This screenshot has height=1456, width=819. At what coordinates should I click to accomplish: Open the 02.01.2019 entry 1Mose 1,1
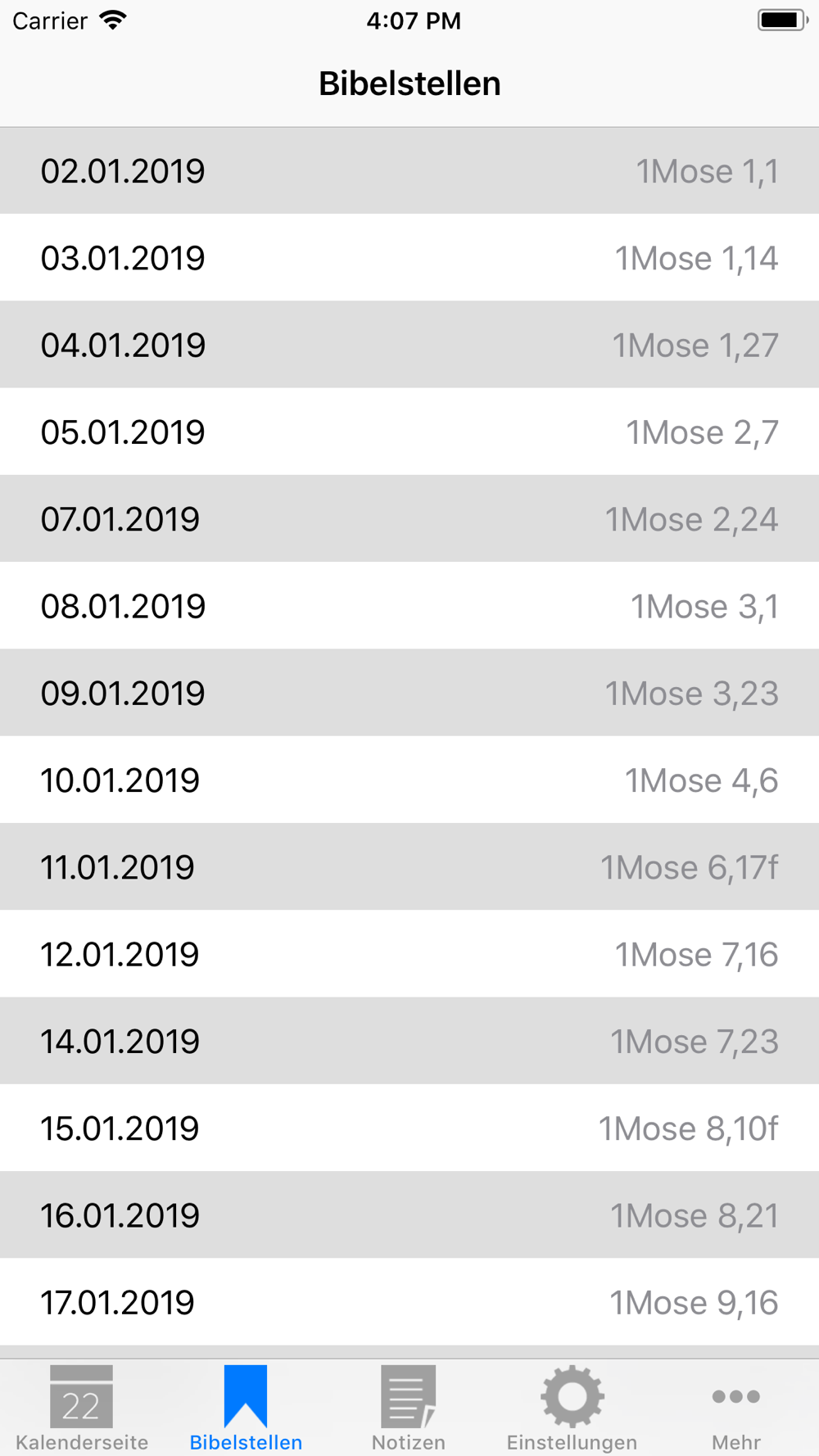(x=409, y=170)
